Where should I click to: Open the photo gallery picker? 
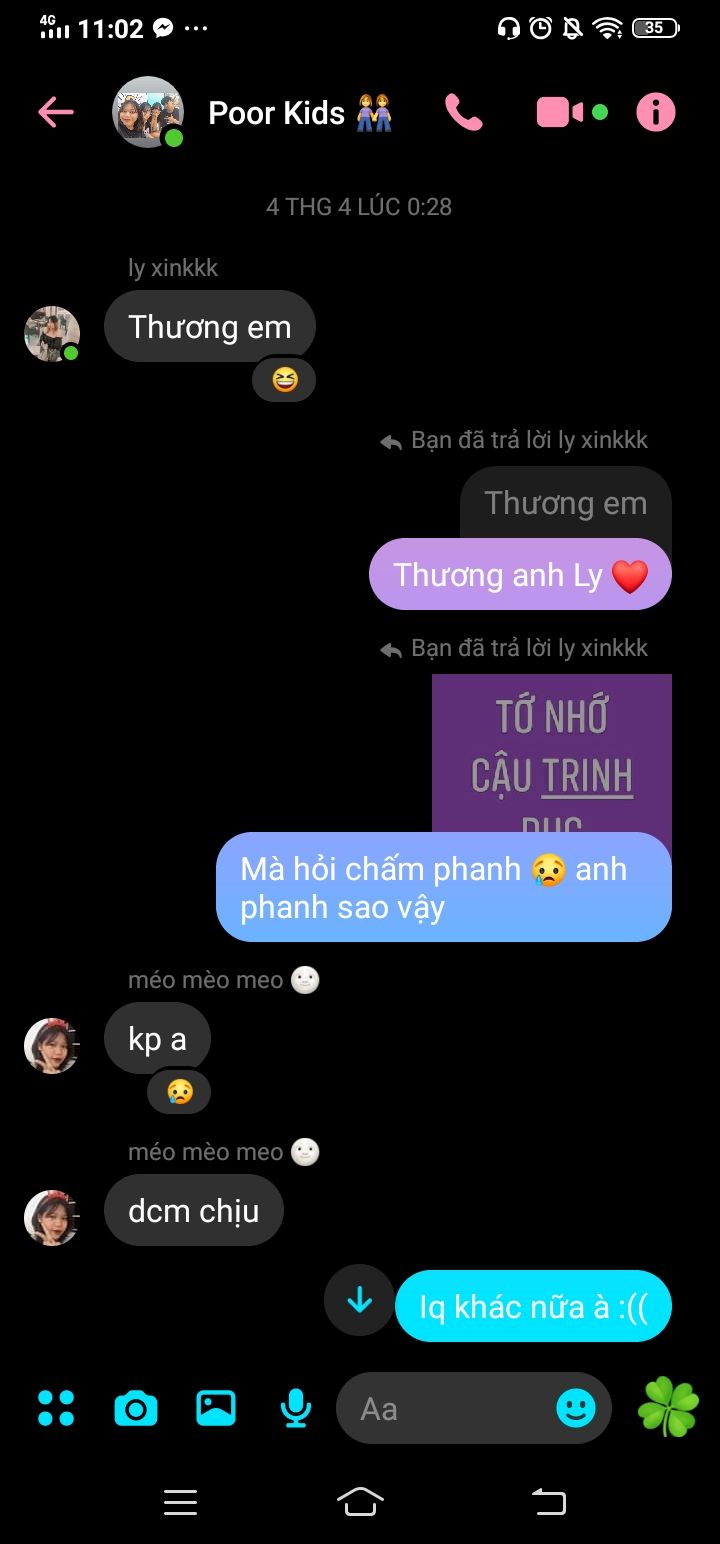point(216,1408)
